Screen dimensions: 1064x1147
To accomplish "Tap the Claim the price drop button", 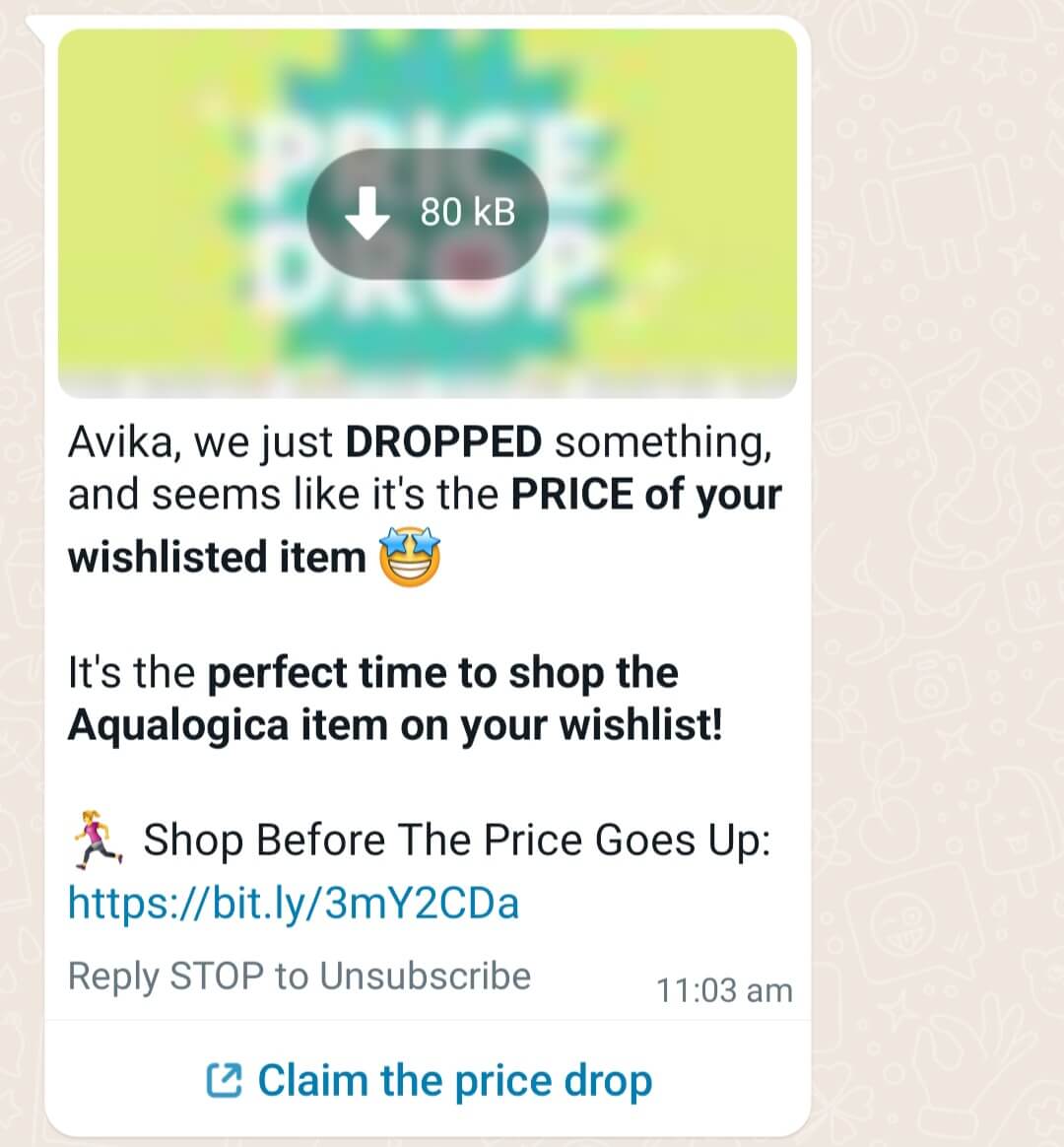I will tap(429, 1080).
